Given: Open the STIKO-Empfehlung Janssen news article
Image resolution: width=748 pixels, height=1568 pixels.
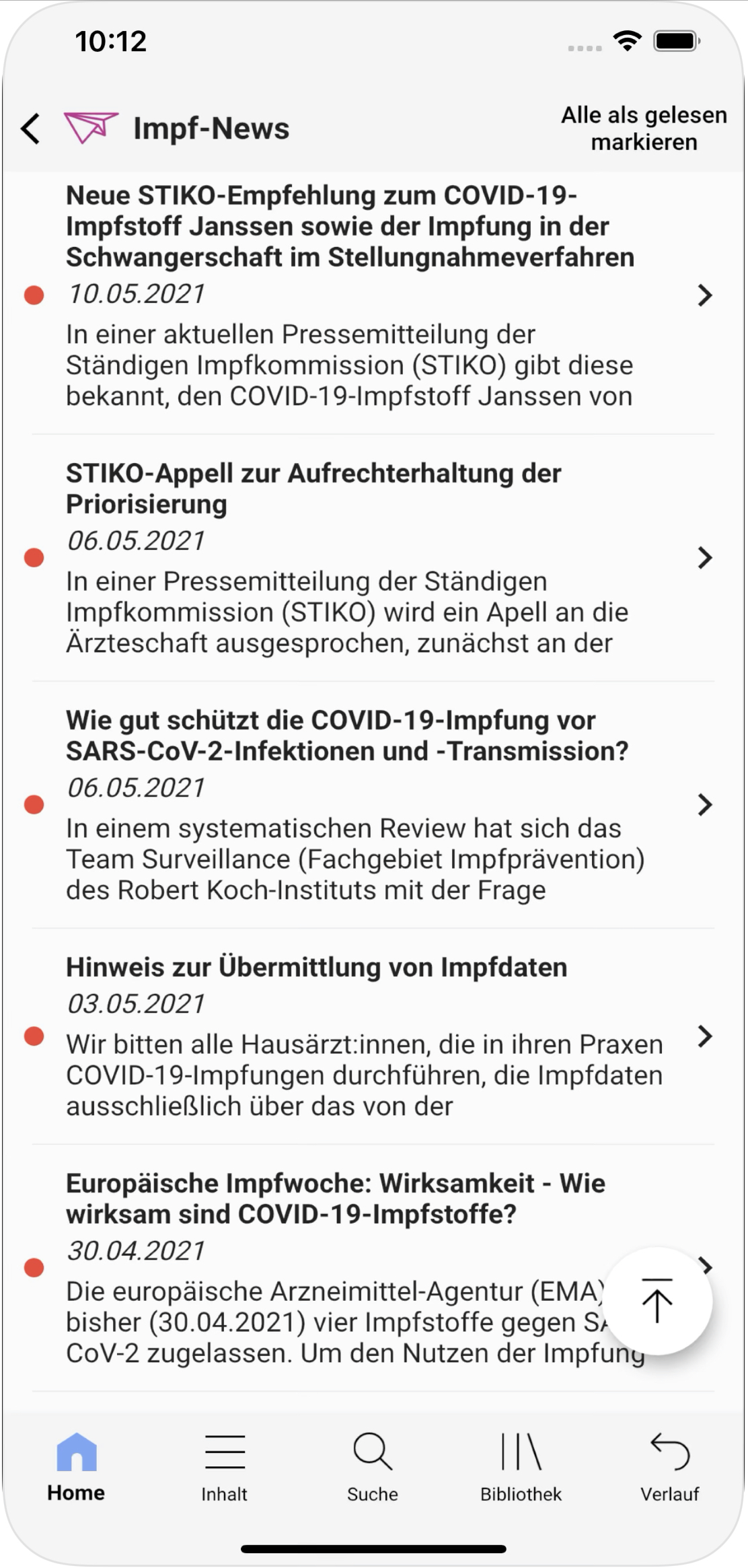Looking at the screenshot, I should [x=373, y=295].
